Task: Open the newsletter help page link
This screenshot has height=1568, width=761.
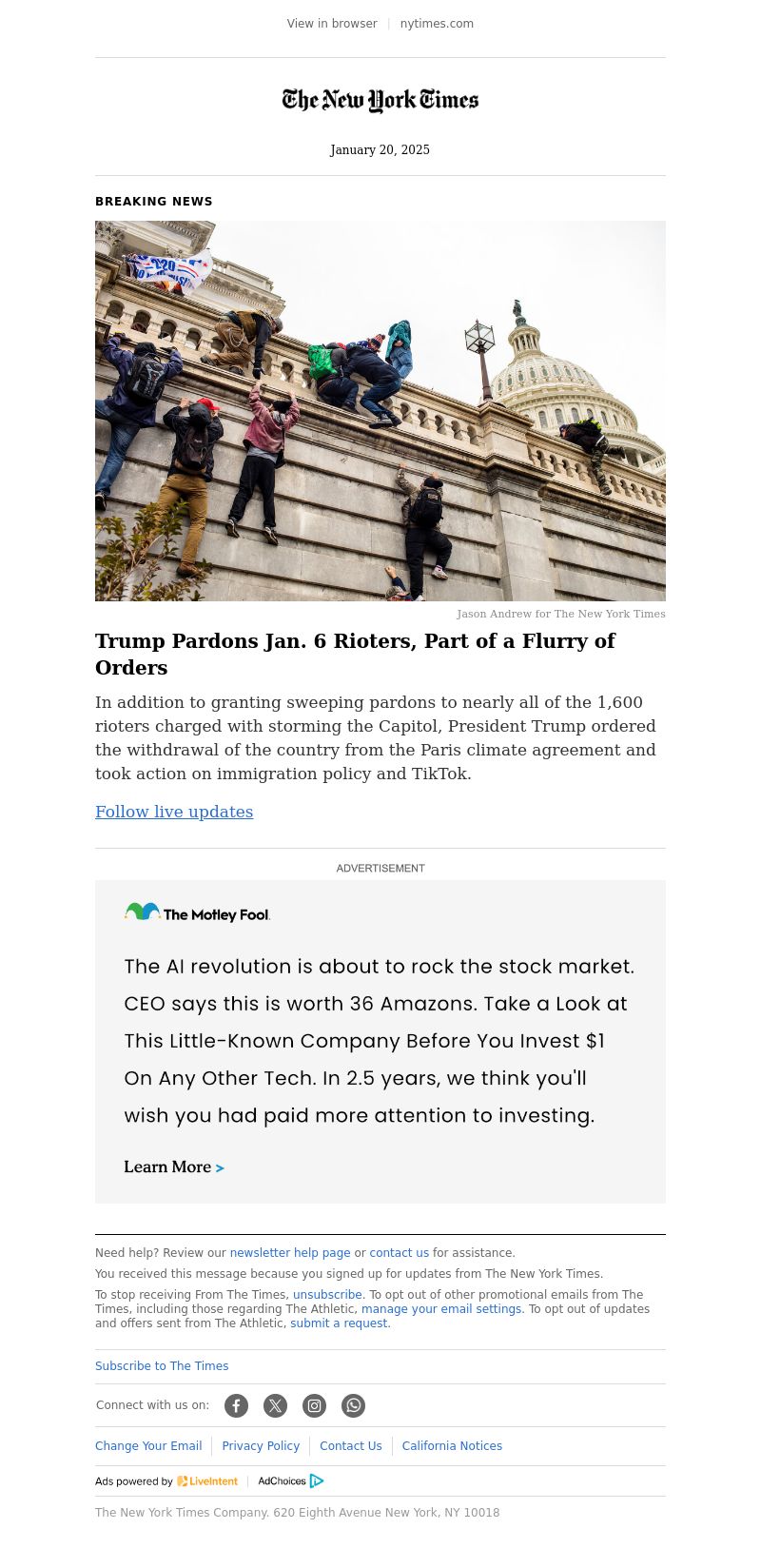Action: pyautogui.click(x=290, y=1253)
